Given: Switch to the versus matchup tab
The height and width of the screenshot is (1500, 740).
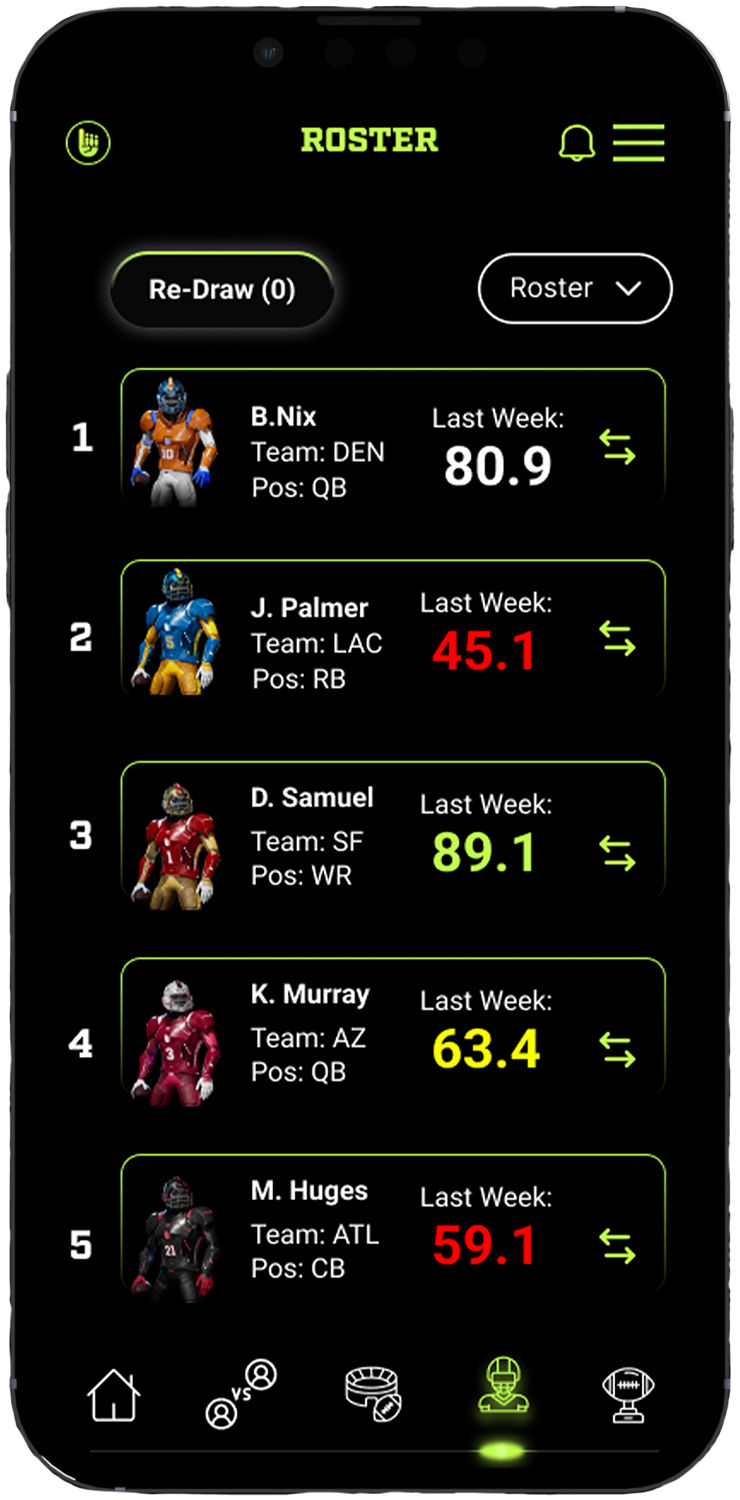Looking at the screenshot, I should tap(240, 1393).
